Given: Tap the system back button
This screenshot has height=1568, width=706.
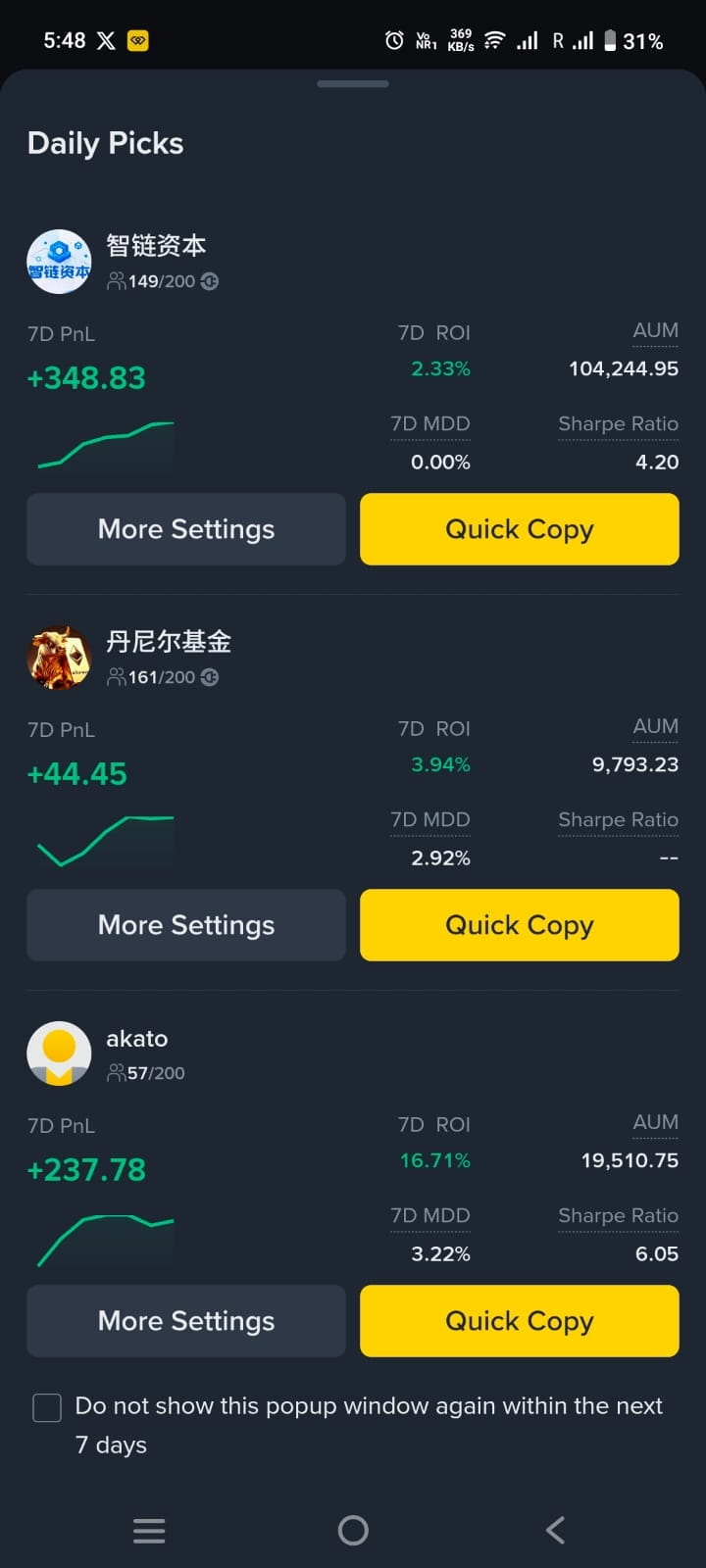Looking at the screenshot, I should coord(555,1530).
